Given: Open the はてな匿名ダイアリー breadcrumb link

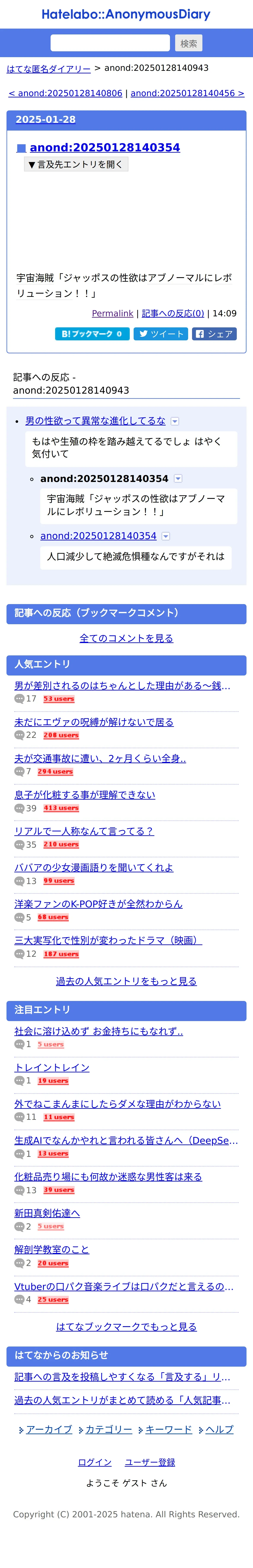Looking at the screenshot, I should pyautogui.click(x=49, y=69).
